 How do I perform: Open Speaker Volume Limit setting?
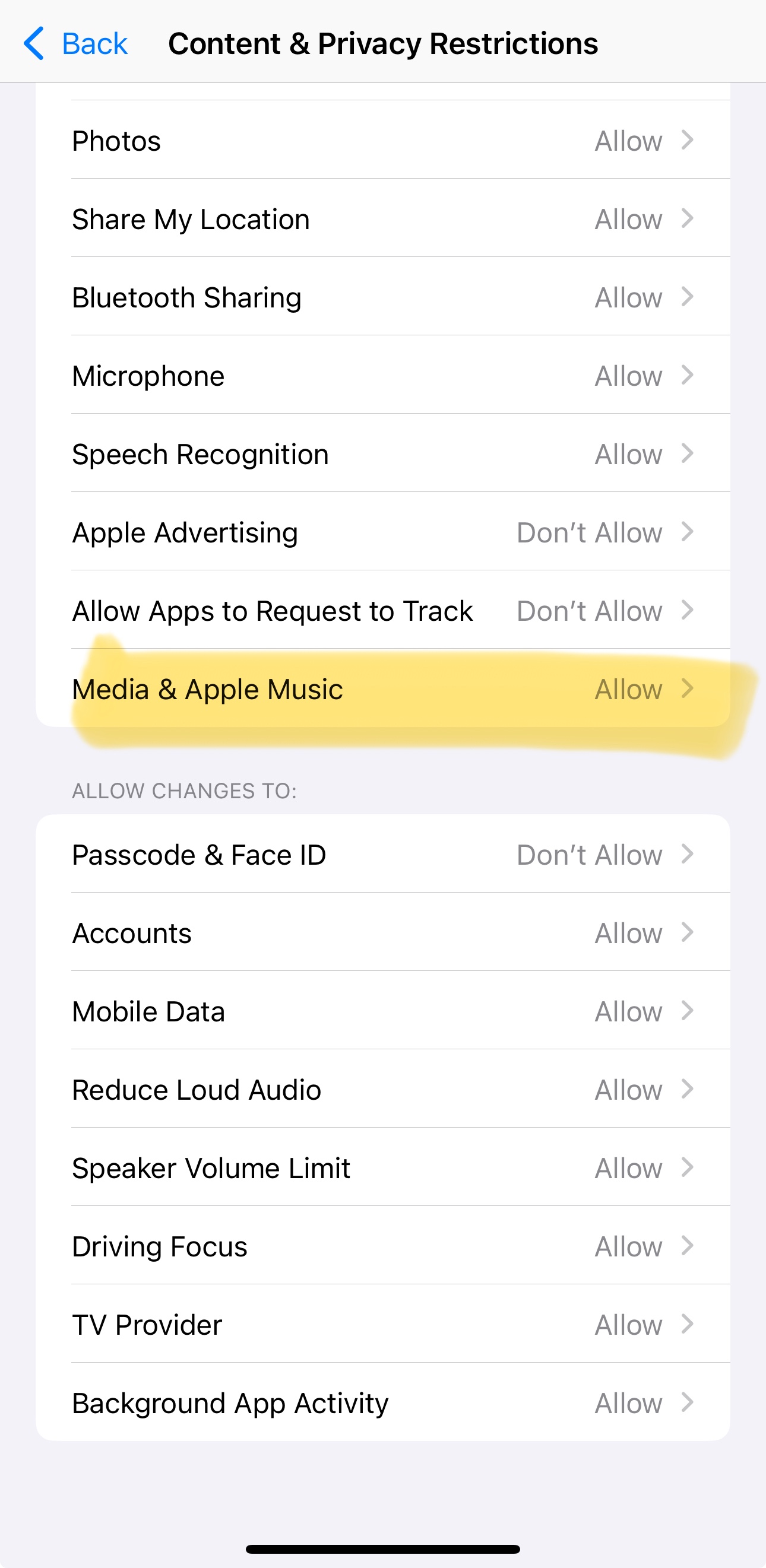point(382,1168)
